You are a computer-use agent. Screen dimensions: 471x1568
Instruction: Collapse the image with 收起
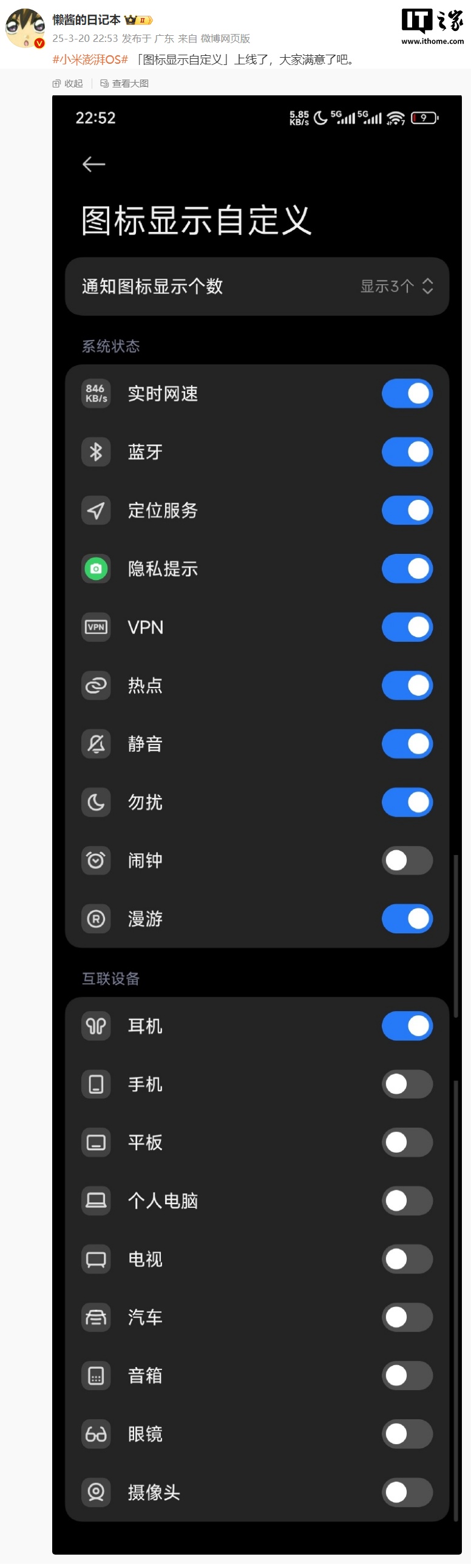click(x=68, y=83)
